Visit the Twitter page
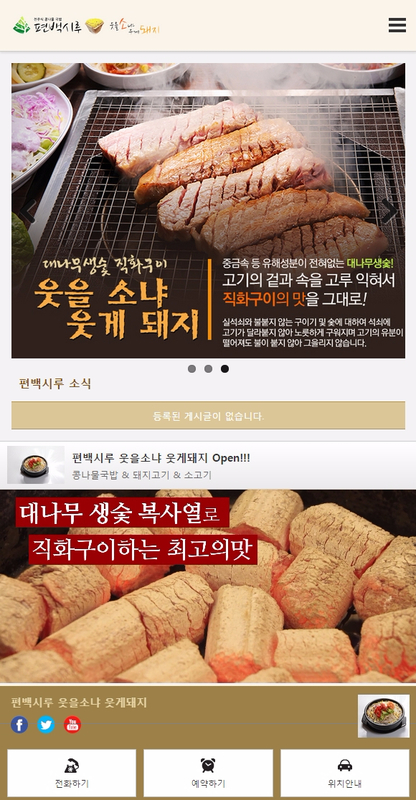Viewport: 416px width, 800px height. click(x=46, y=724)
